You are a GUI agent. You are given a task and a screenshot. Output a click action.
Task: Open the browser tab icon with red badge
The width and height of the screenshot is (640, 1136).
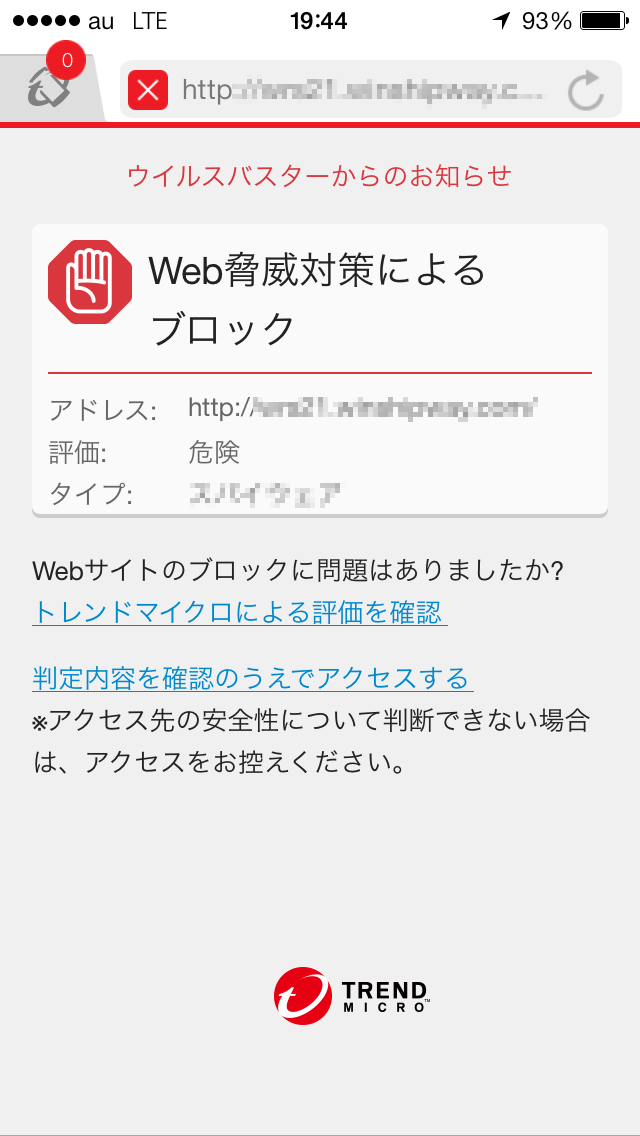pyautogui.click(x=50, y=87)
